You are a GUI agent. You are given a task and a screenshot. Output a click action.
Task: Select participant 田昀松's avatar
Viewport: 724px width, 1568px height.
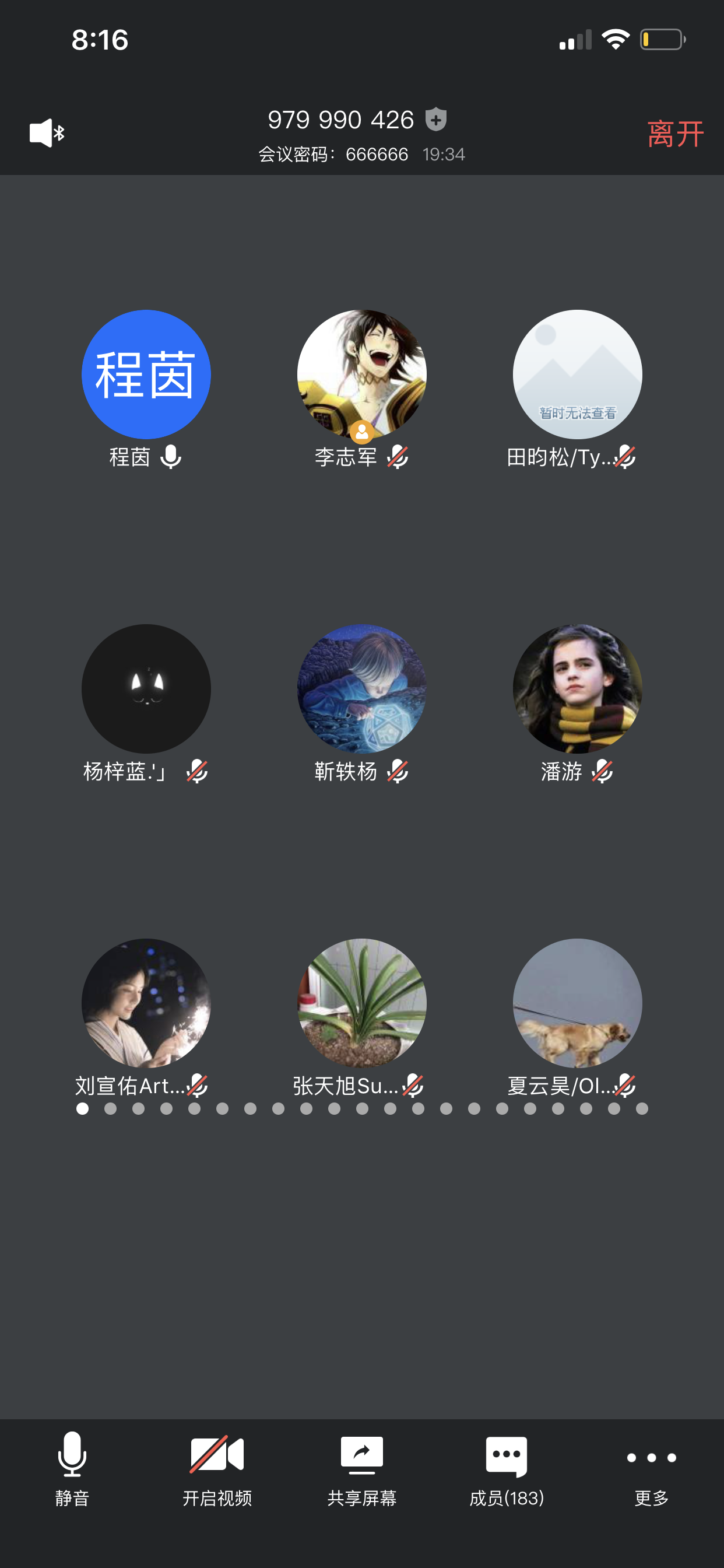(577, 374)
